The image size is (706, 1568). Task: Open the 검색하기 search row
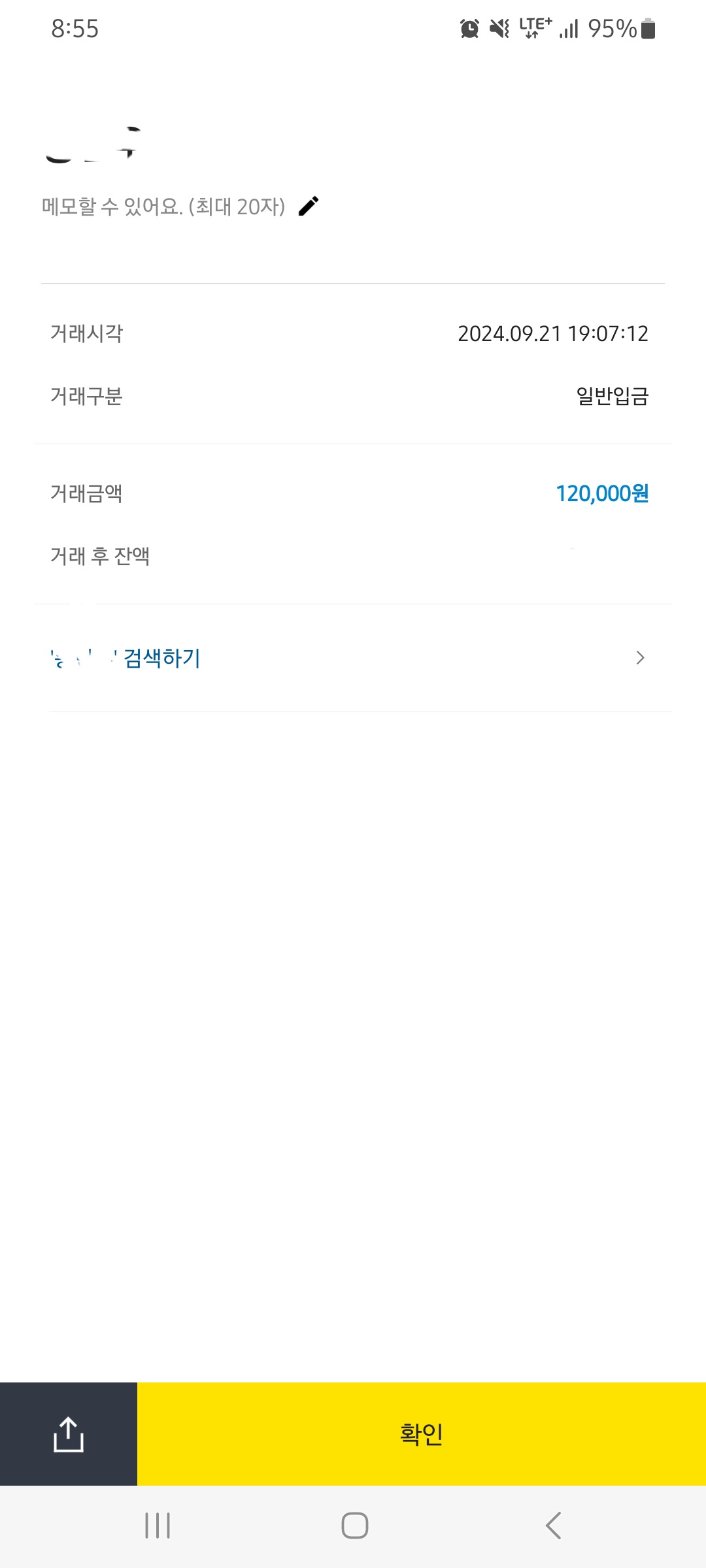353,658
